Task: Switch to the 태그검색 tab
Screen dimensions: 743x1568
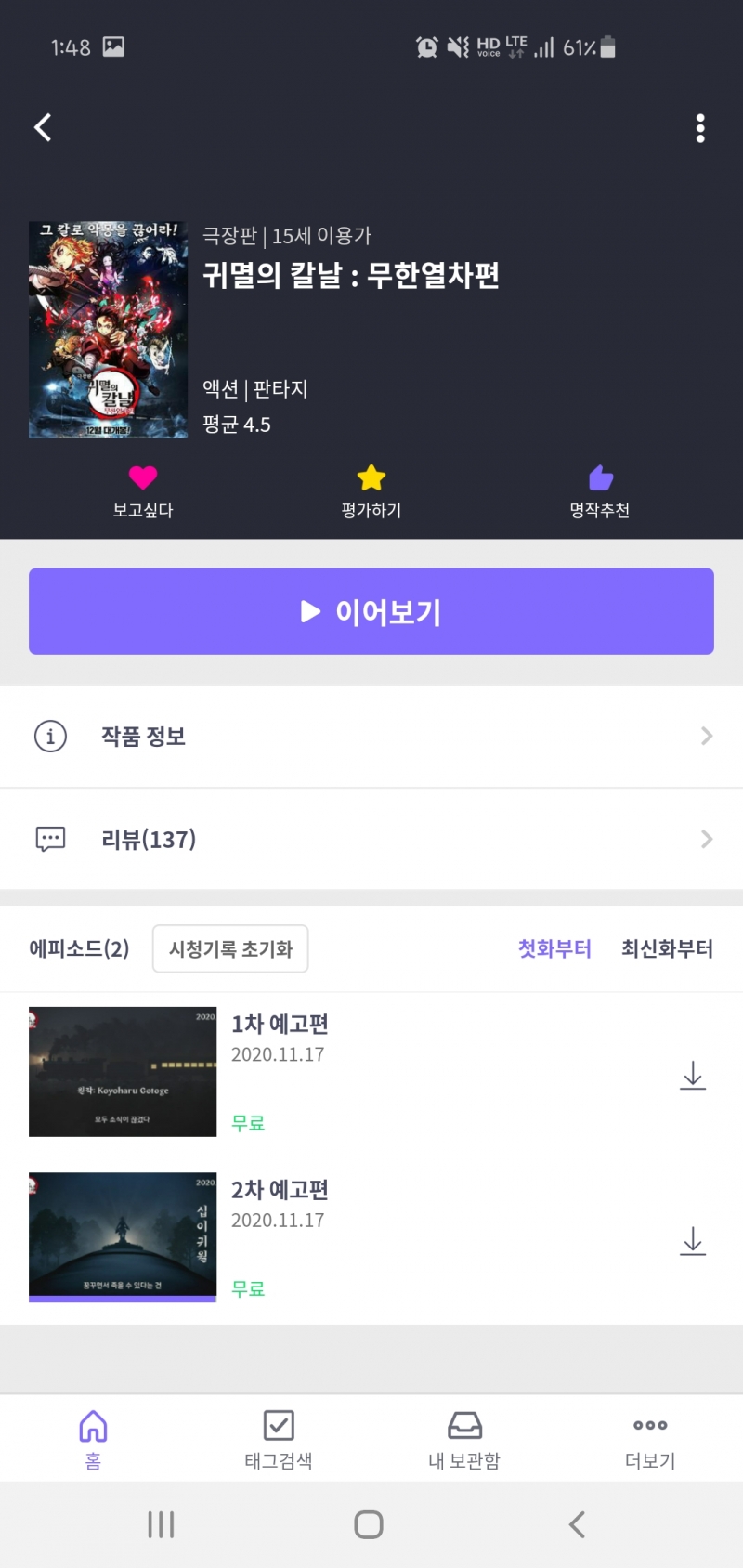Action: point(279,1438)
